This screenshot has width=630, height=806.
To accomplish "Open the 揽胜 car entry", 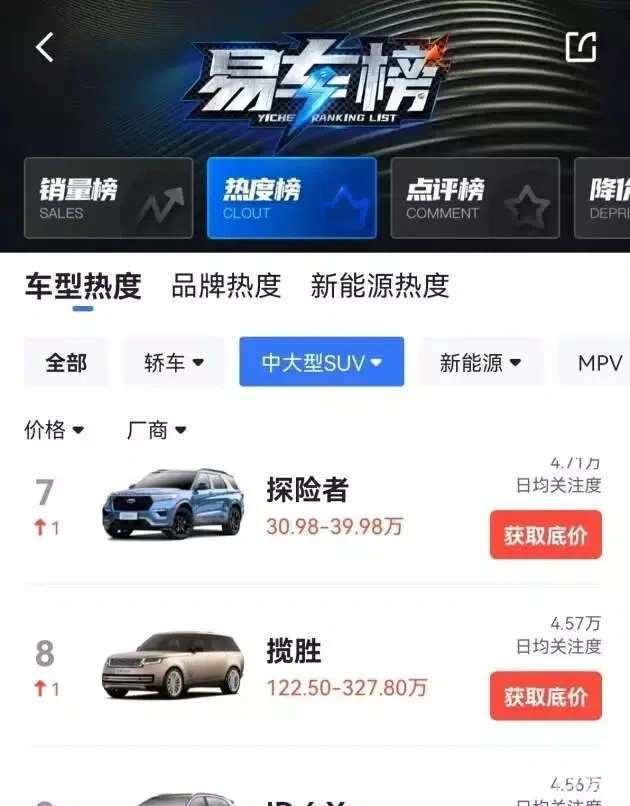I will pos(294,651).
